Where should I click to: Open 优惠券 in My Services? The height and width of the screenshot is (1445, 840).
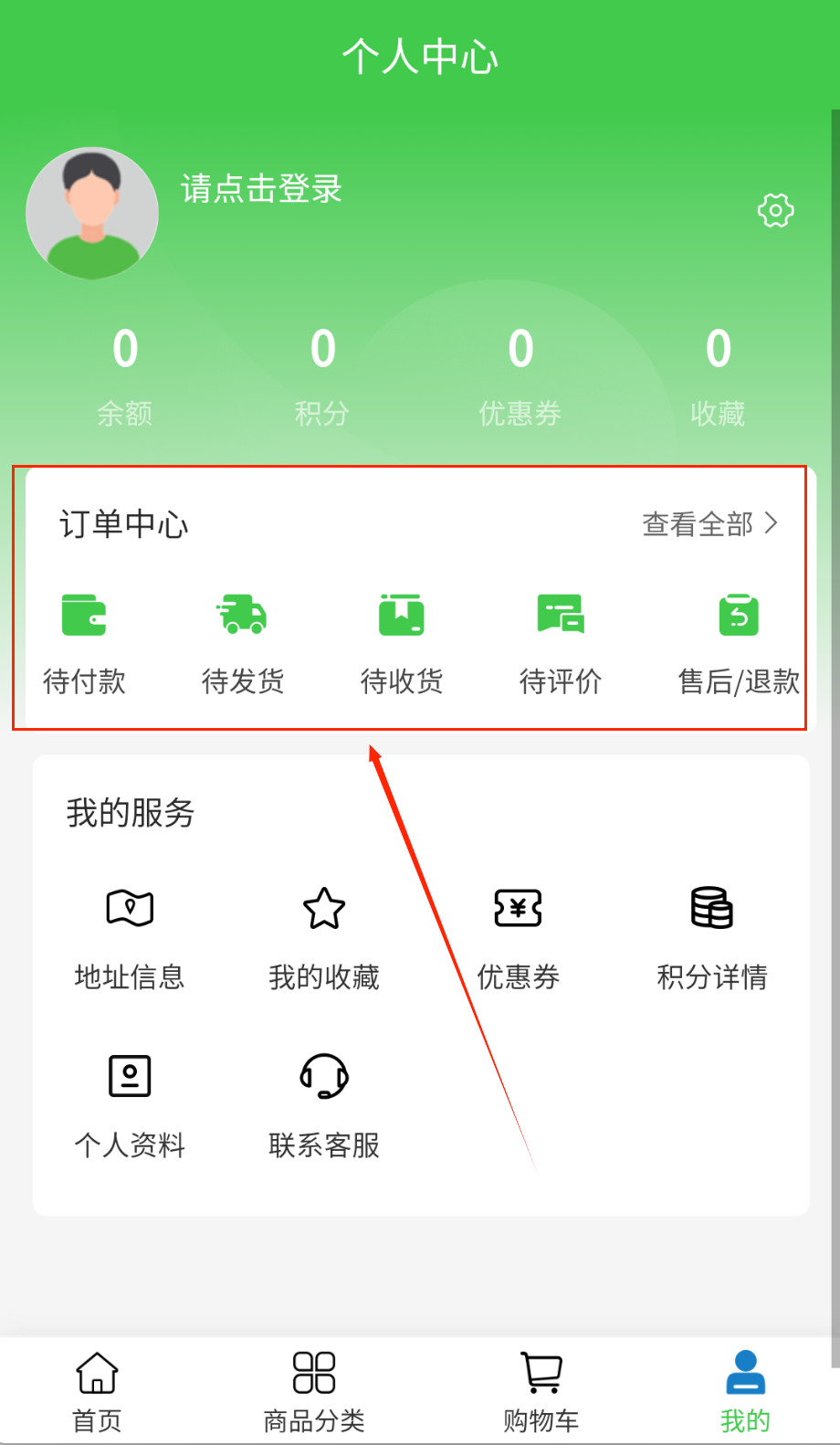point(518,937)
